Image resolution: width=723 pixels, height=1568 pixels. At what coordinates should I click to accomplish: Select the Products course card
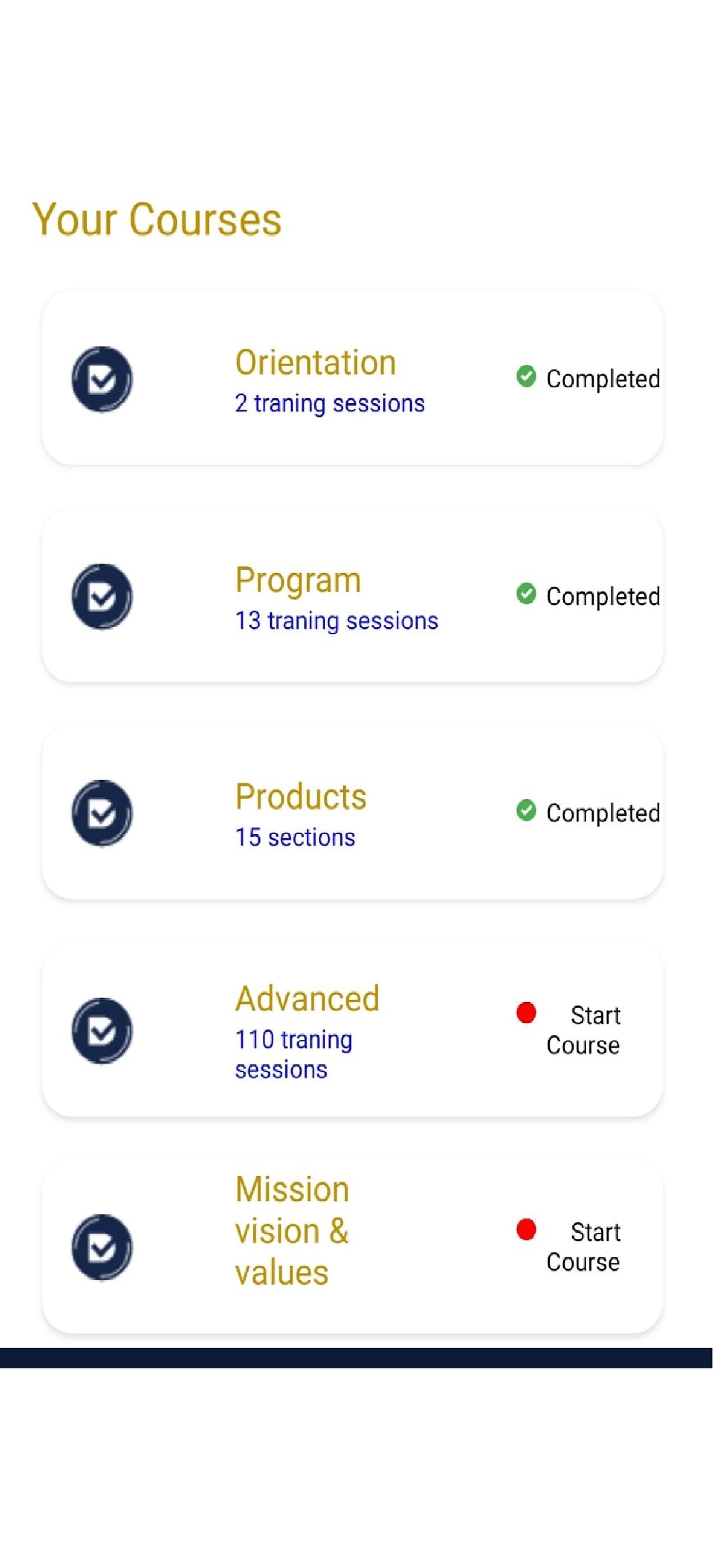point(352,812)
